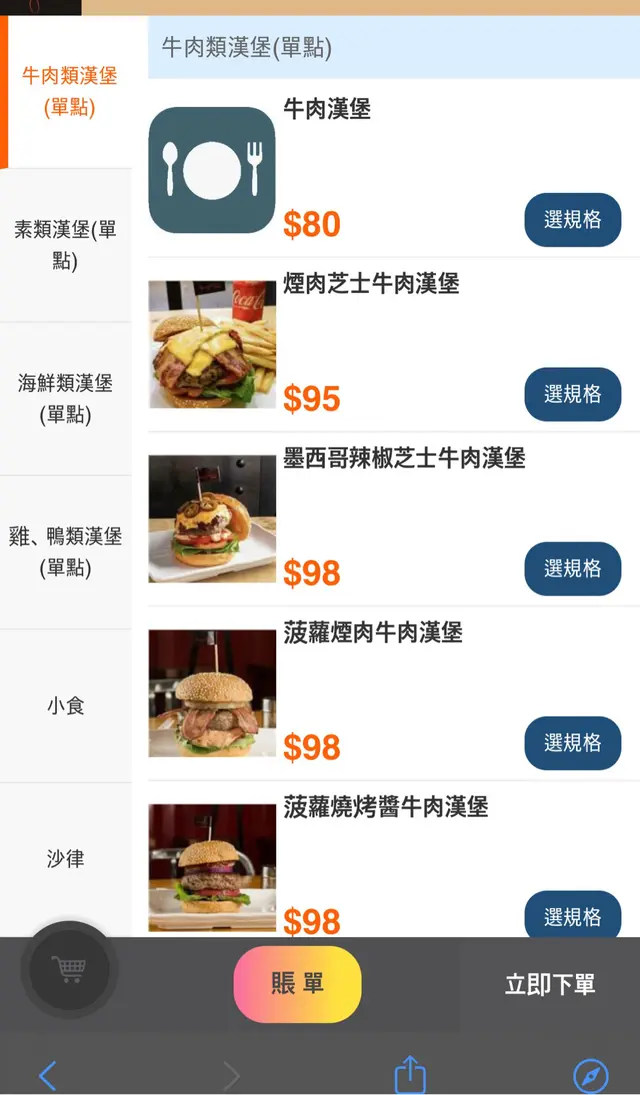The height and width of the screenshot is (1095, 640).
Task: Go back in the browser
Action: click(x=47, y=1076)
